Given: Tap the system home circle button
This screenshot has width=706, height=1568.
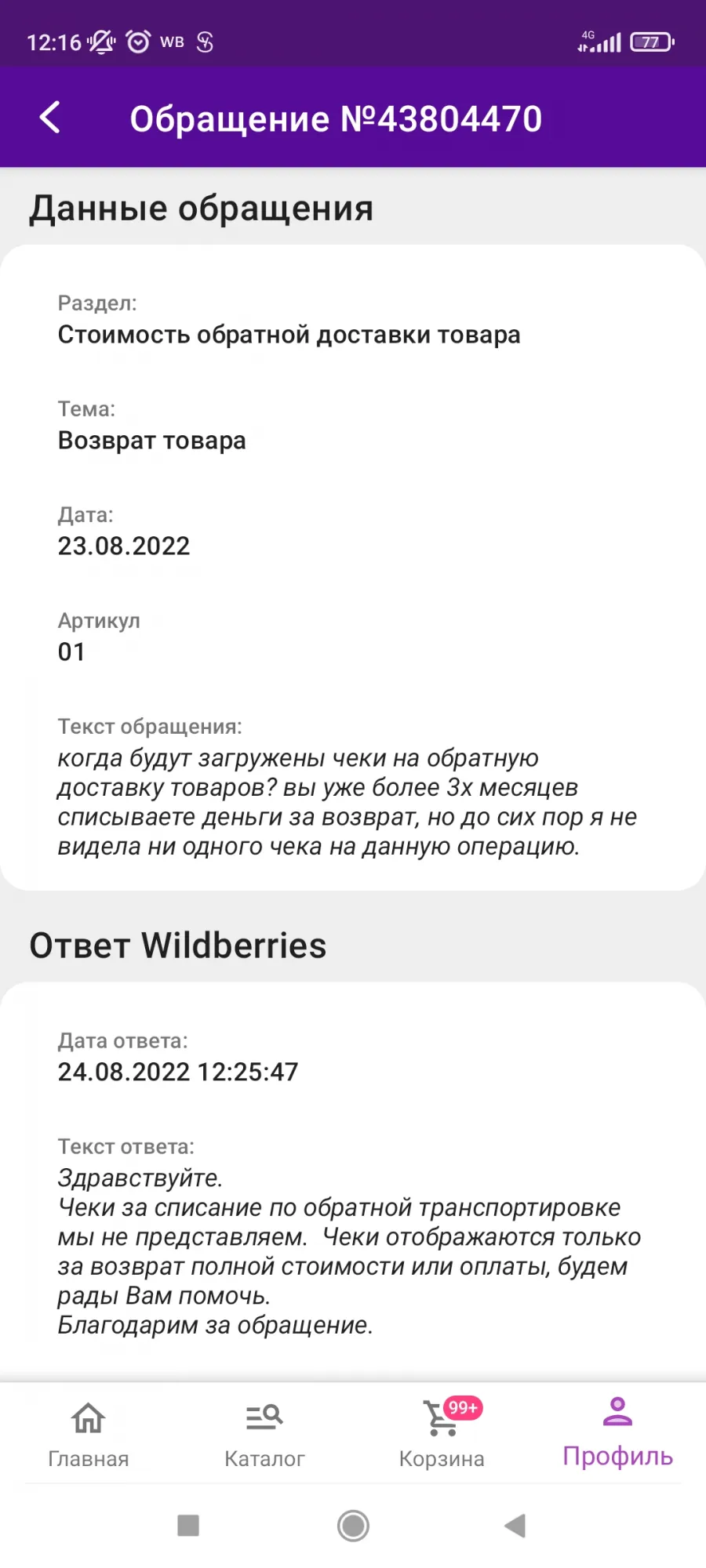Looking at the screenshot, I should coord(353,1526).
